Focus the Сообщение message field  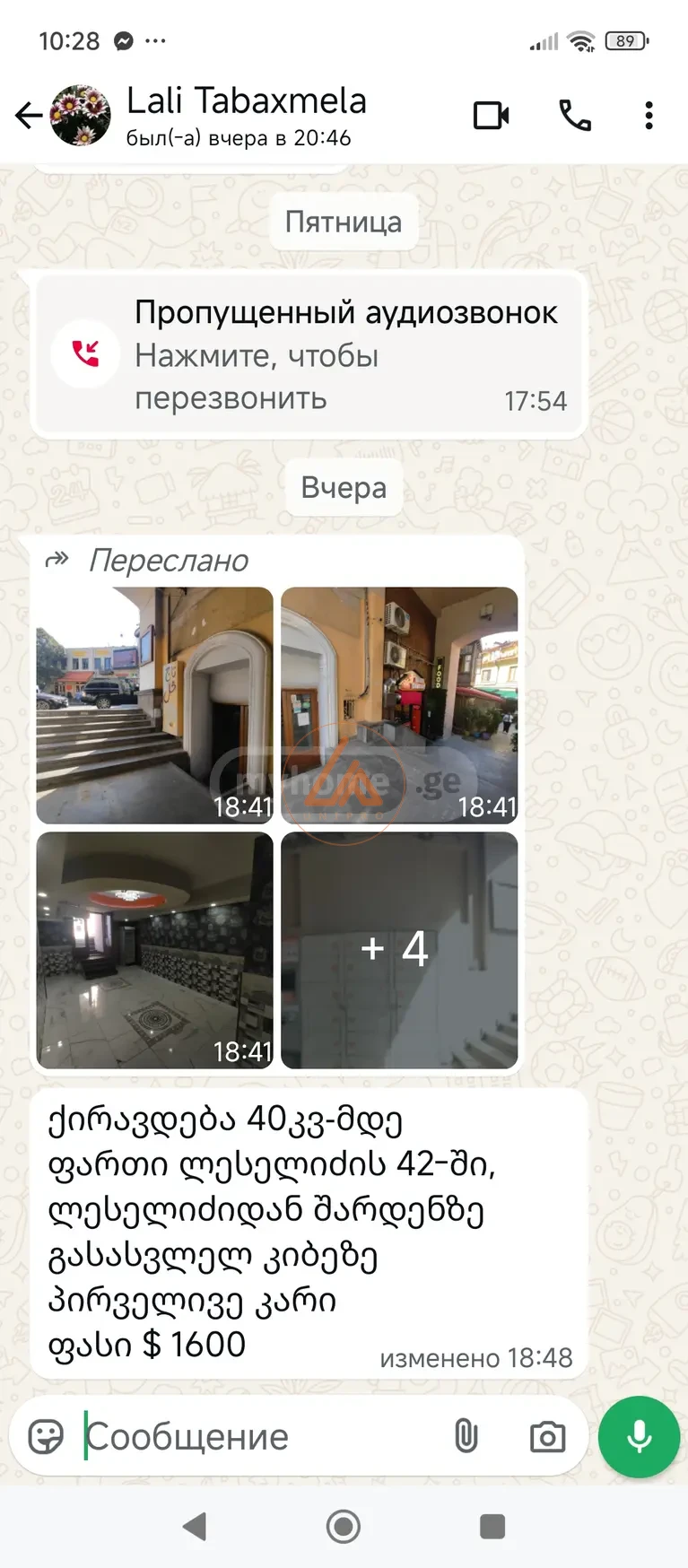(x=260, y=1436)
